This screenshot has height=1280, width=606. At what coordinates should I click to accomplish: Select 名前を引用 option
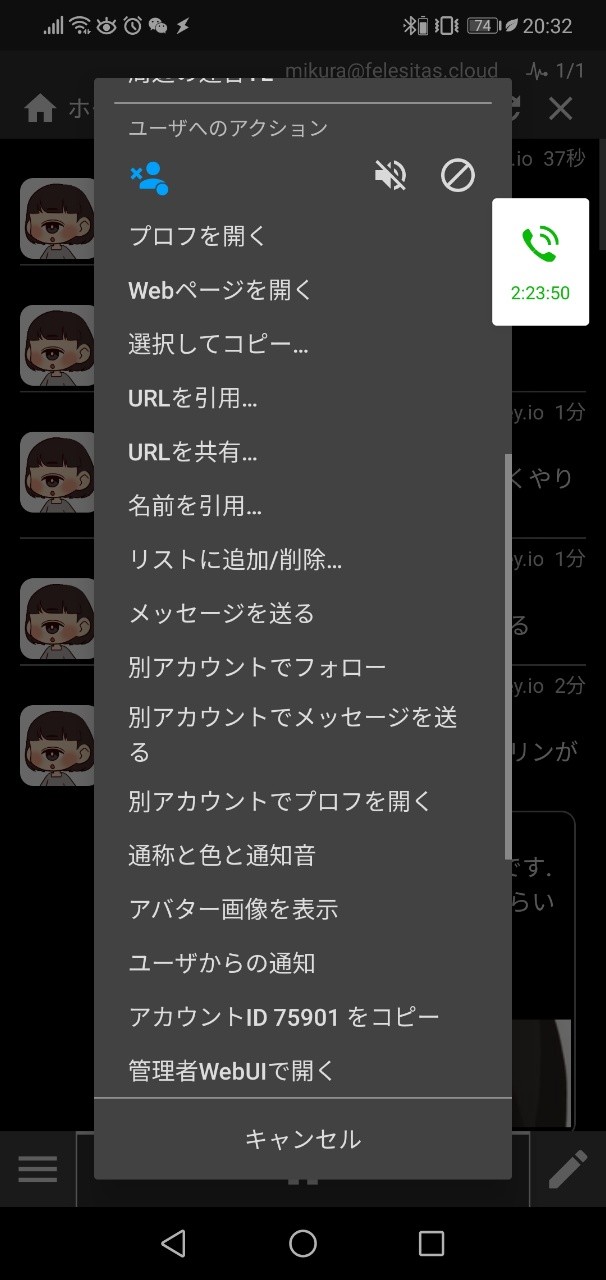195,507
